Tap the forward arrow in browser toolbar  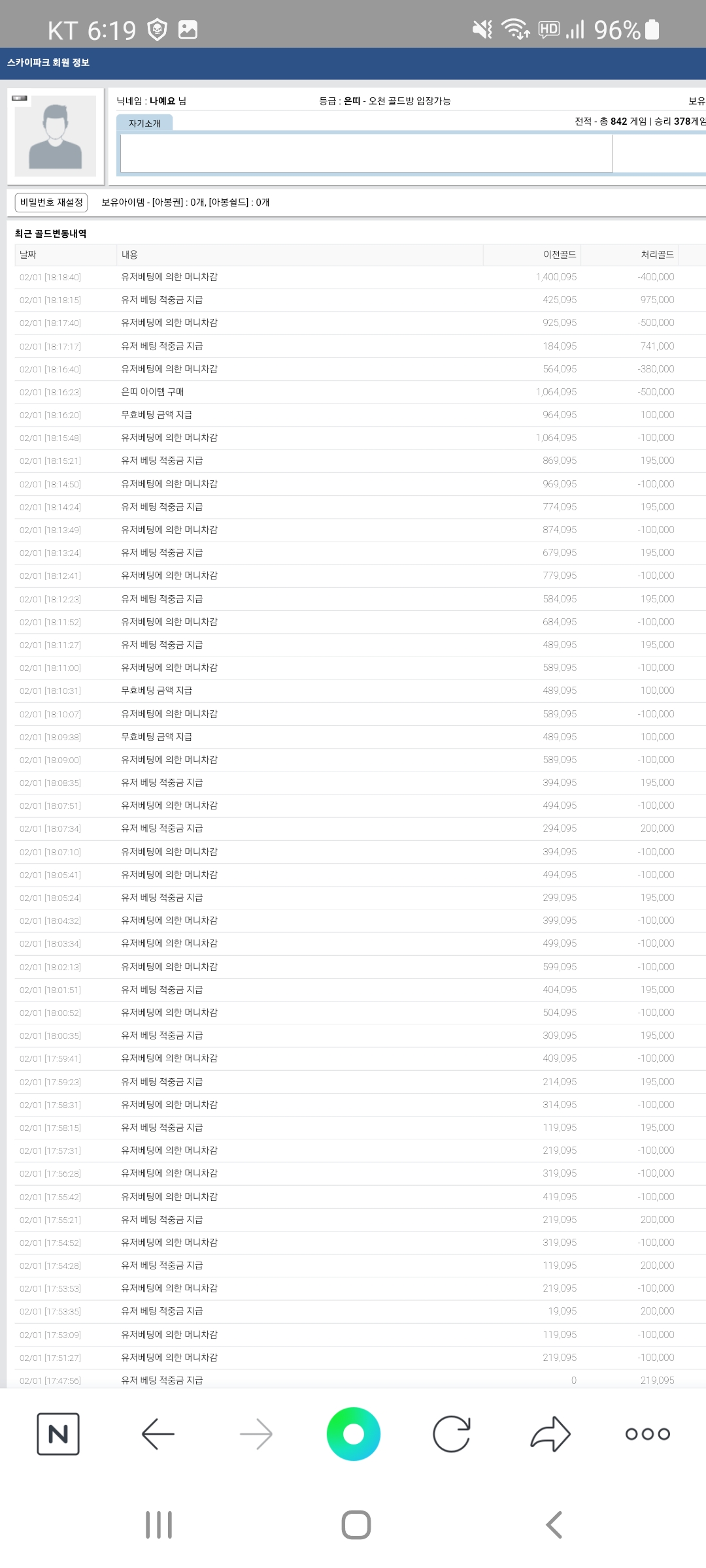[x=256, y=1434]
